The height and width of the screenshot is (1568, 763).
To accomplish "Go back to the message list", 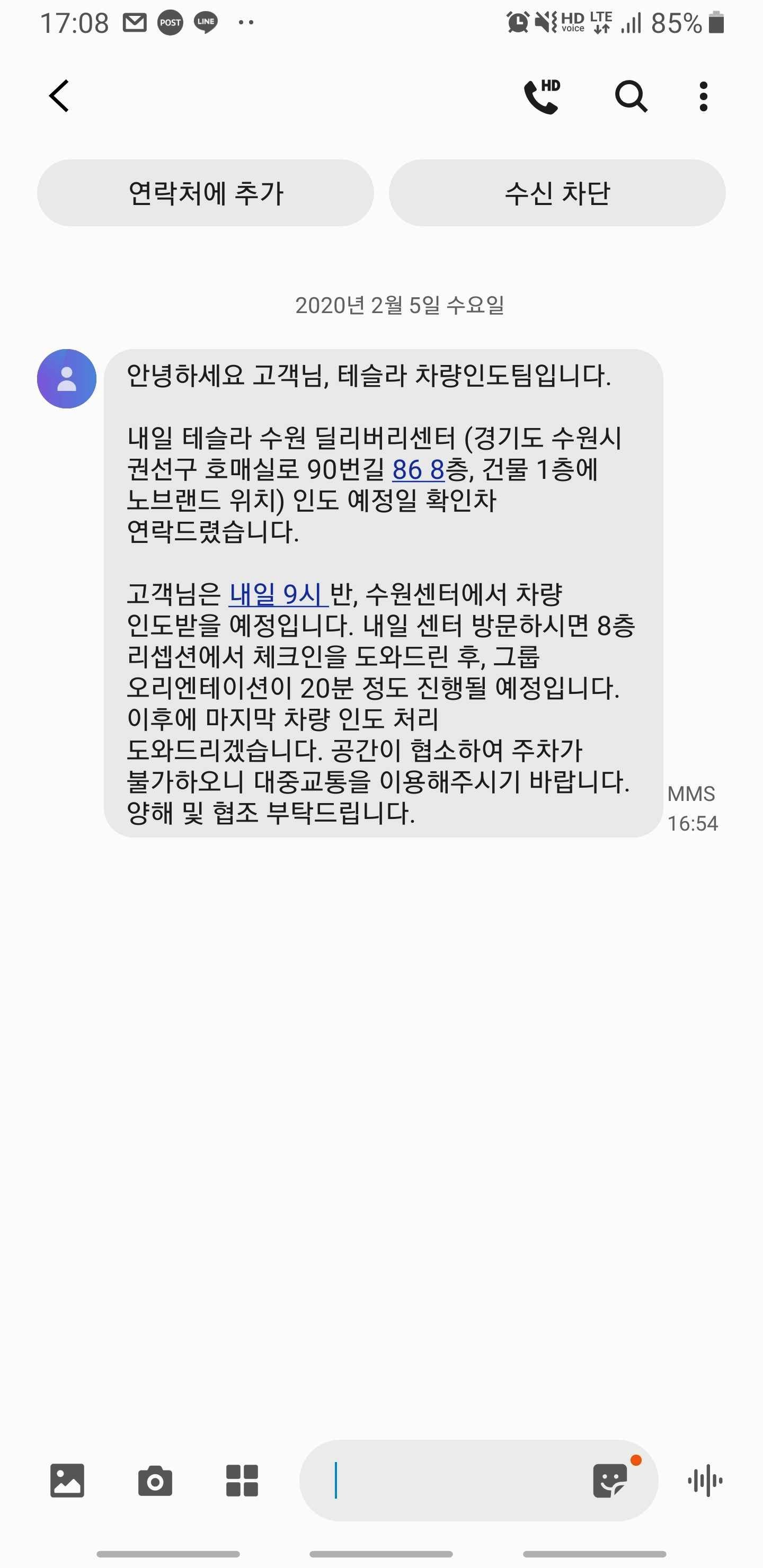I will (59, 96).
